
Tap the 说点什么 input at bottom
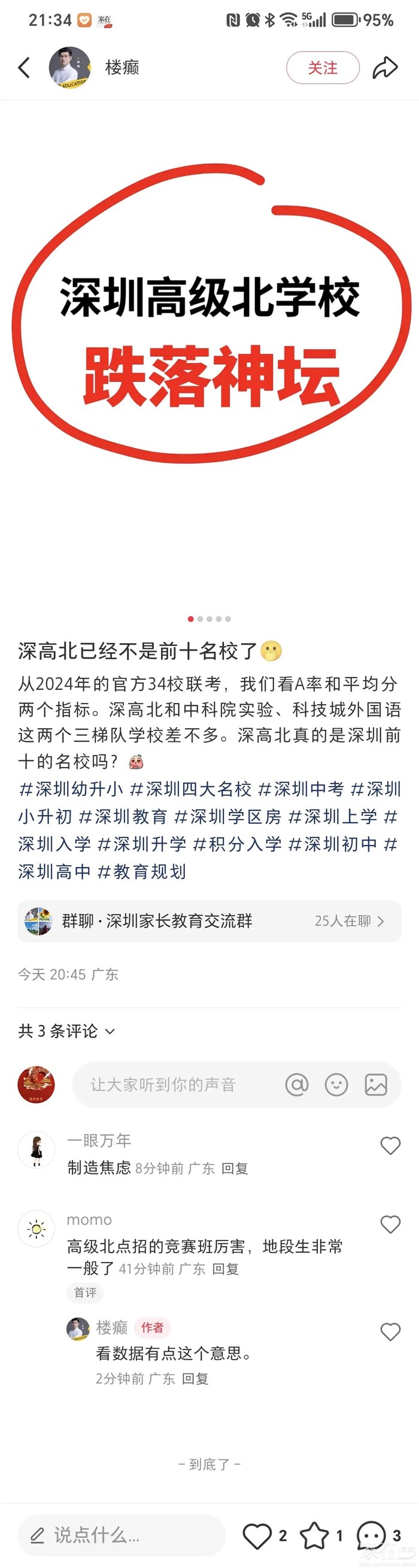122,1535
